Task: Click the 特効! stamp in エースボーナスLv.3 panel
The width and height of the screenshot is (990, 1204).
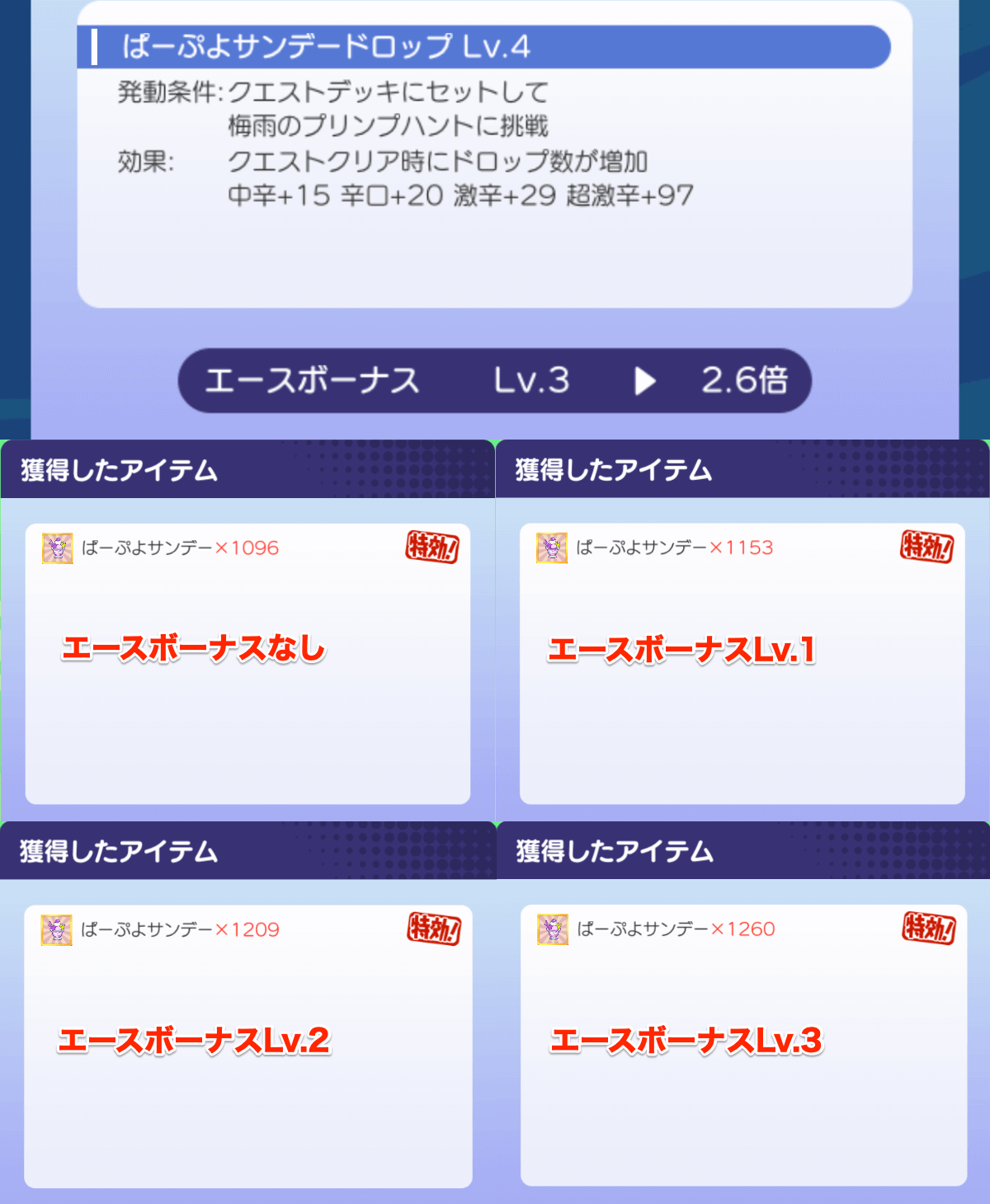Action: (927, 927)
